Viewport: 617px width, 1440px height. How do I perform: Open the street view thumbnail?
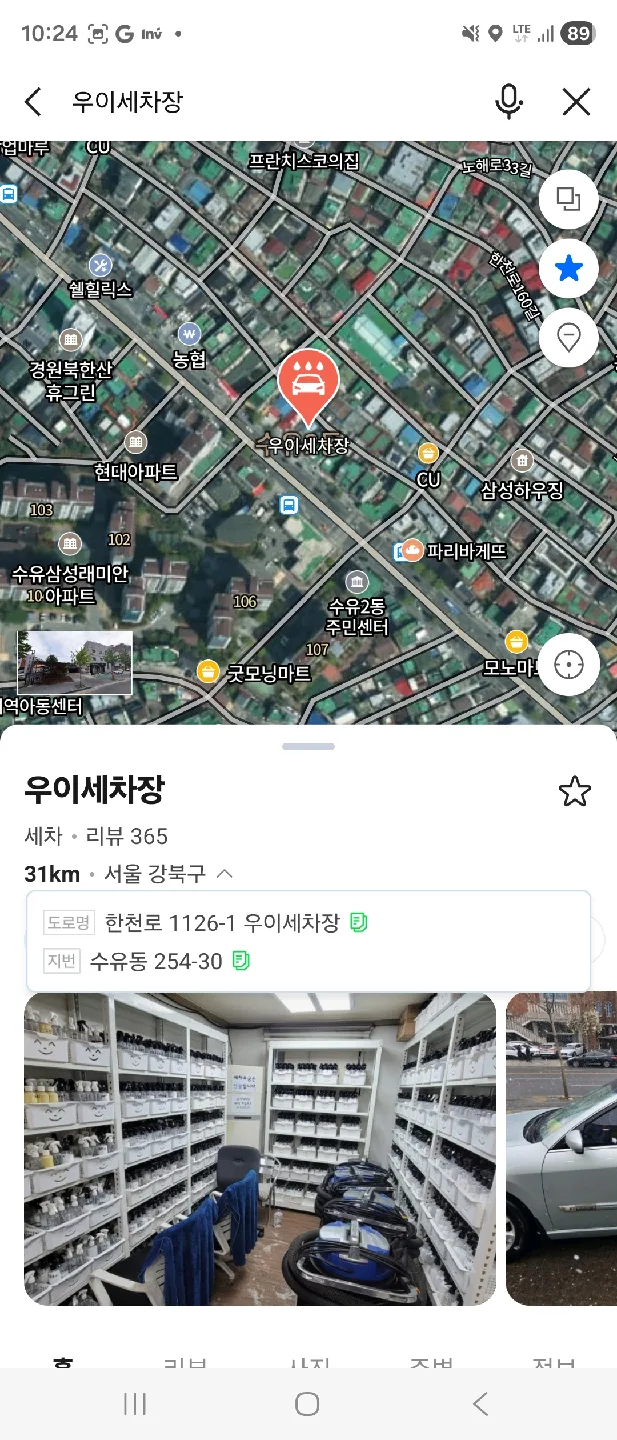tap(75, 662)
